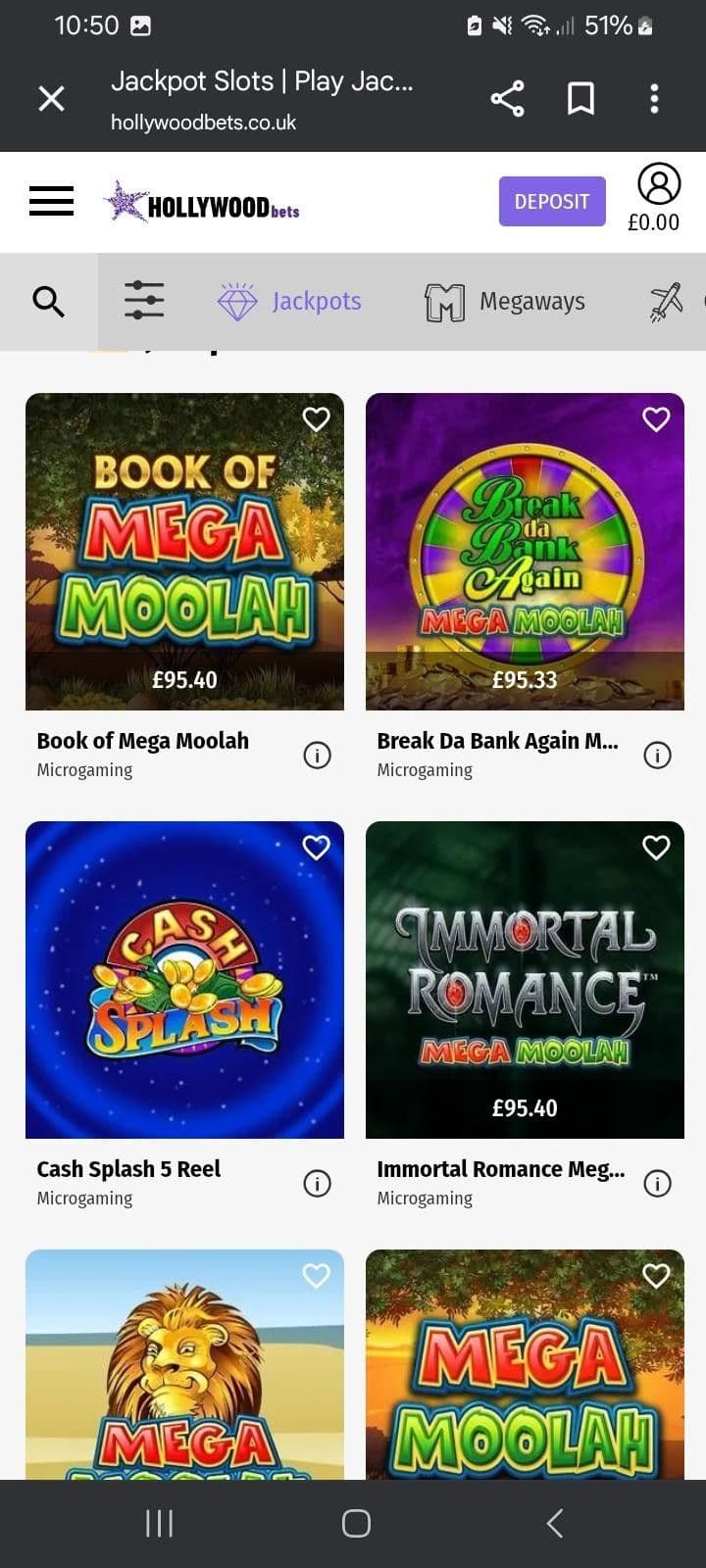
Task: Switch to the Megaways category
Action: tap(505, 301)
